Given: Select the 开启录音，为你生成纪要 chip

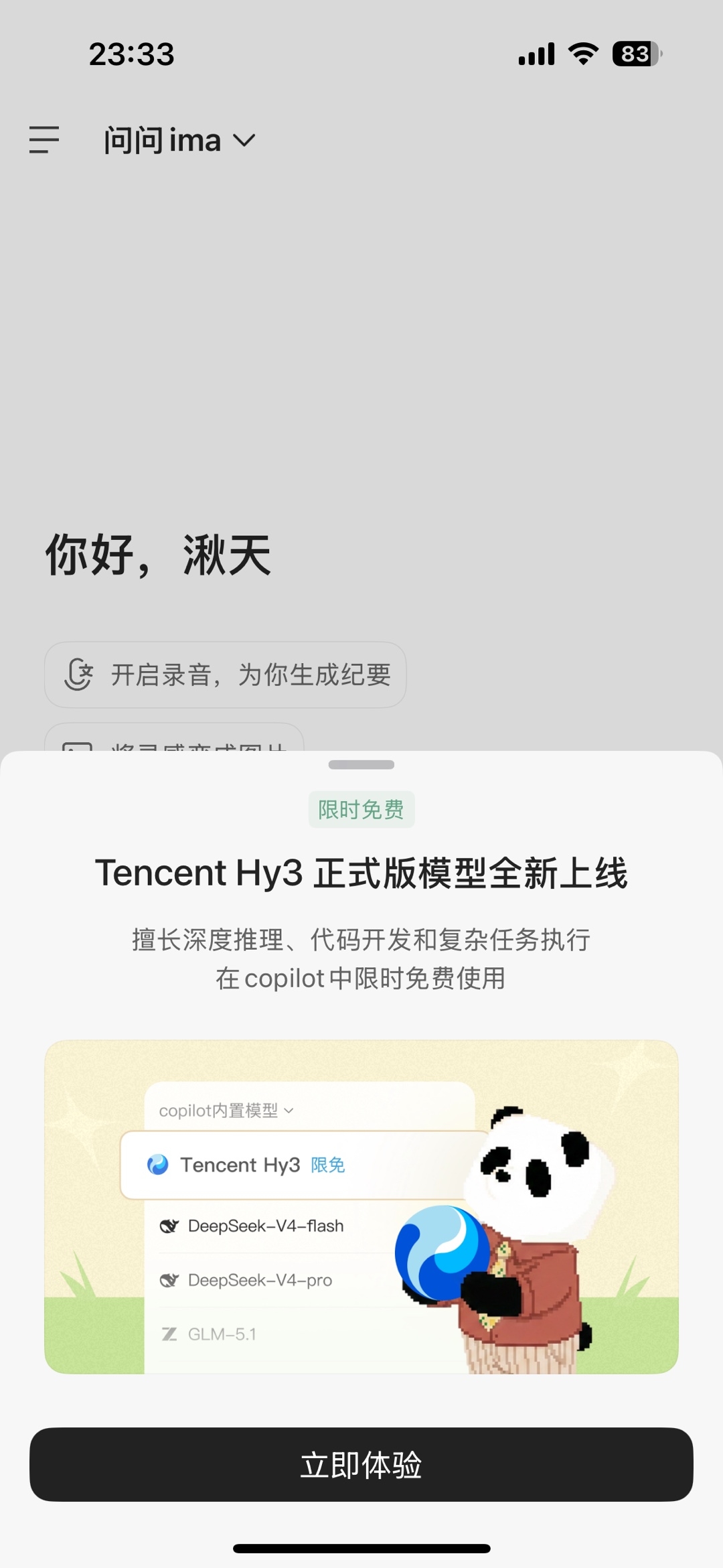Looking at the screenshot, I should click(226, 674).
